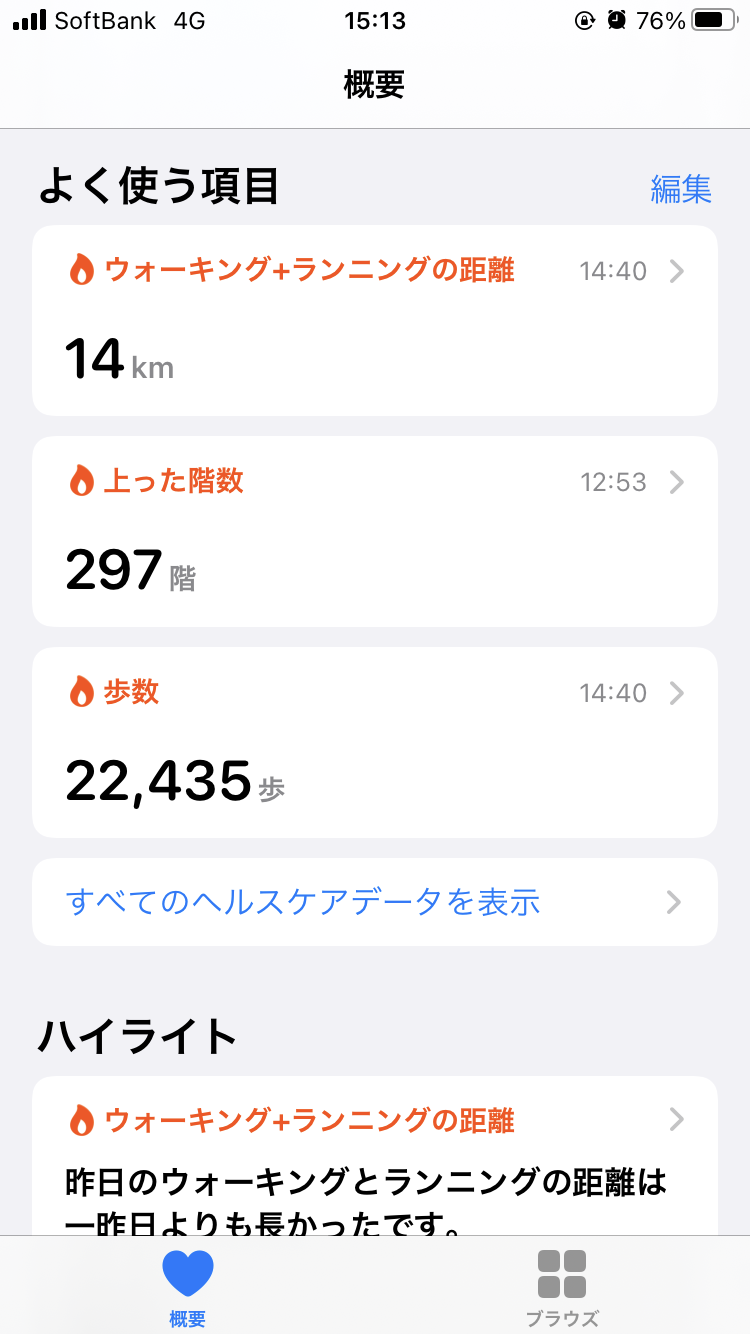Viewport: 750px width, 1334px height.
Task: Switch to the ブラウズ tab
Action: tap(562, 1287)
